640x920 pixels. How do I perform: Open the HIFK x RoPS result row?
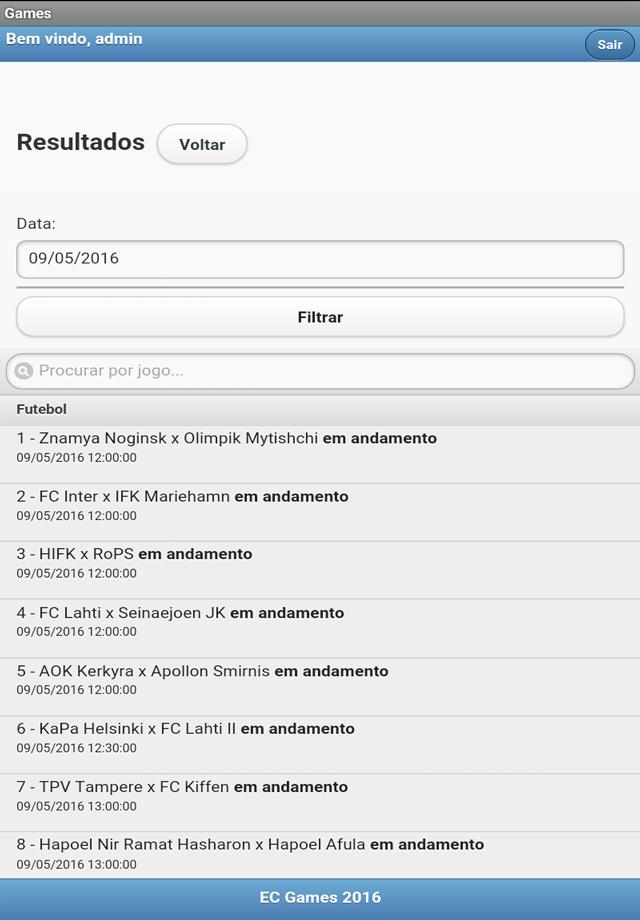coord(320,563)
